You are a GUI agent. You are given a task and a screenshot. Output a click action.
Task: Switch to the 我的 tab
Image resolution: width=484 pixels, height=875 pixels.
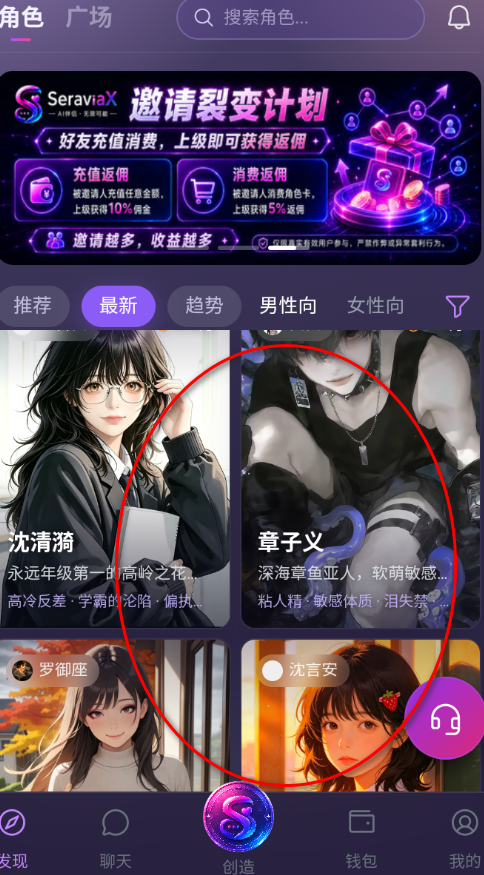coord(464,838)
